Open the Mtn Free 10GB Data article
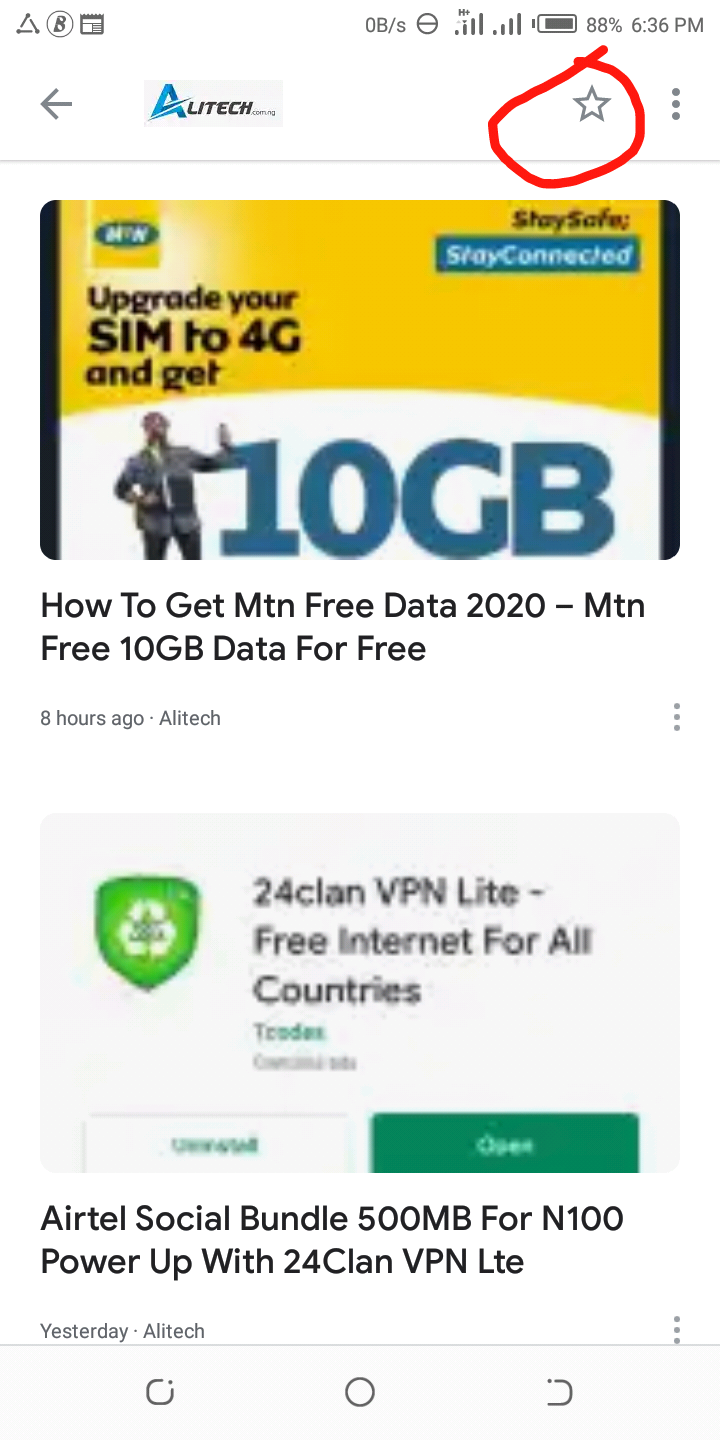 pos(343,627)
